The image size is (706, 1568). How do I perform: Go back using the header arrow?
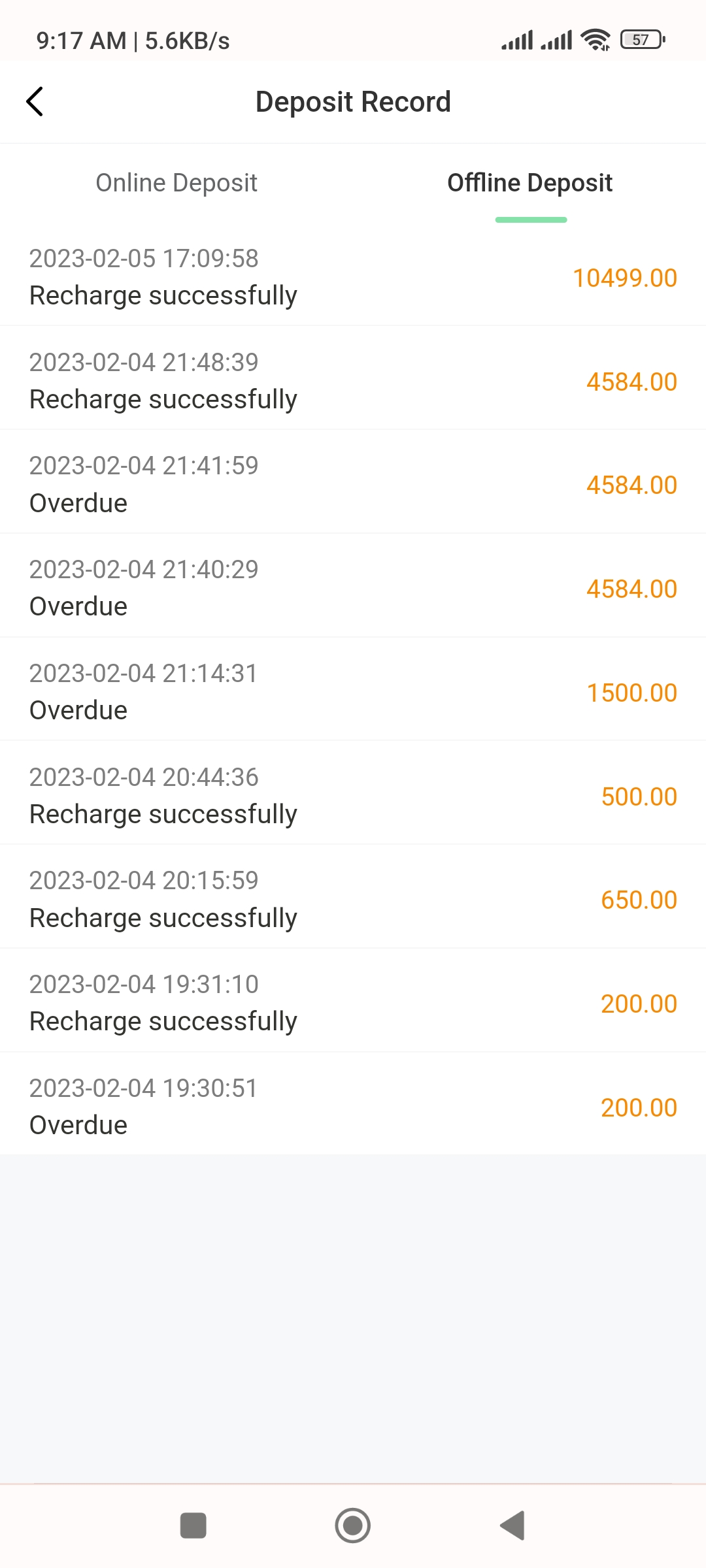(x=35, y=102)
